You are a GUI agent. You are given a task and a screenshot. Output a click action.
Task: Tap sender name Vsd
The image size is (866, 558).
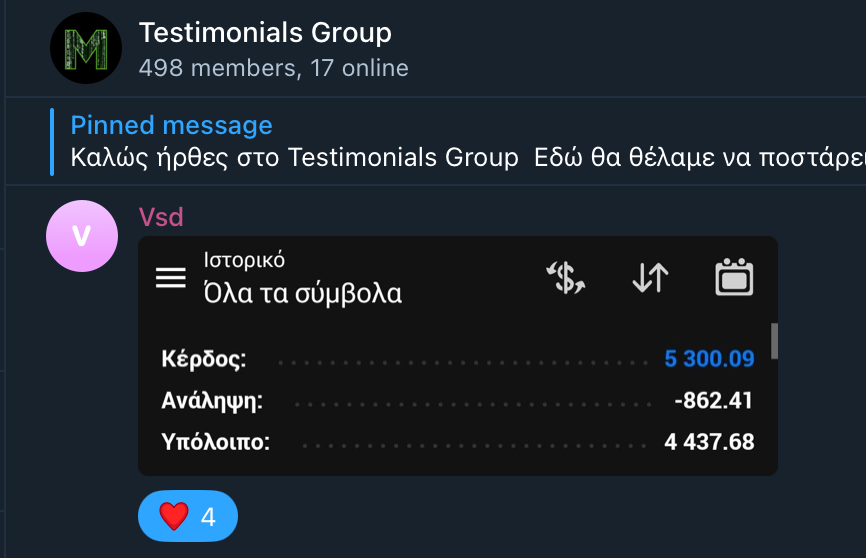160,217
